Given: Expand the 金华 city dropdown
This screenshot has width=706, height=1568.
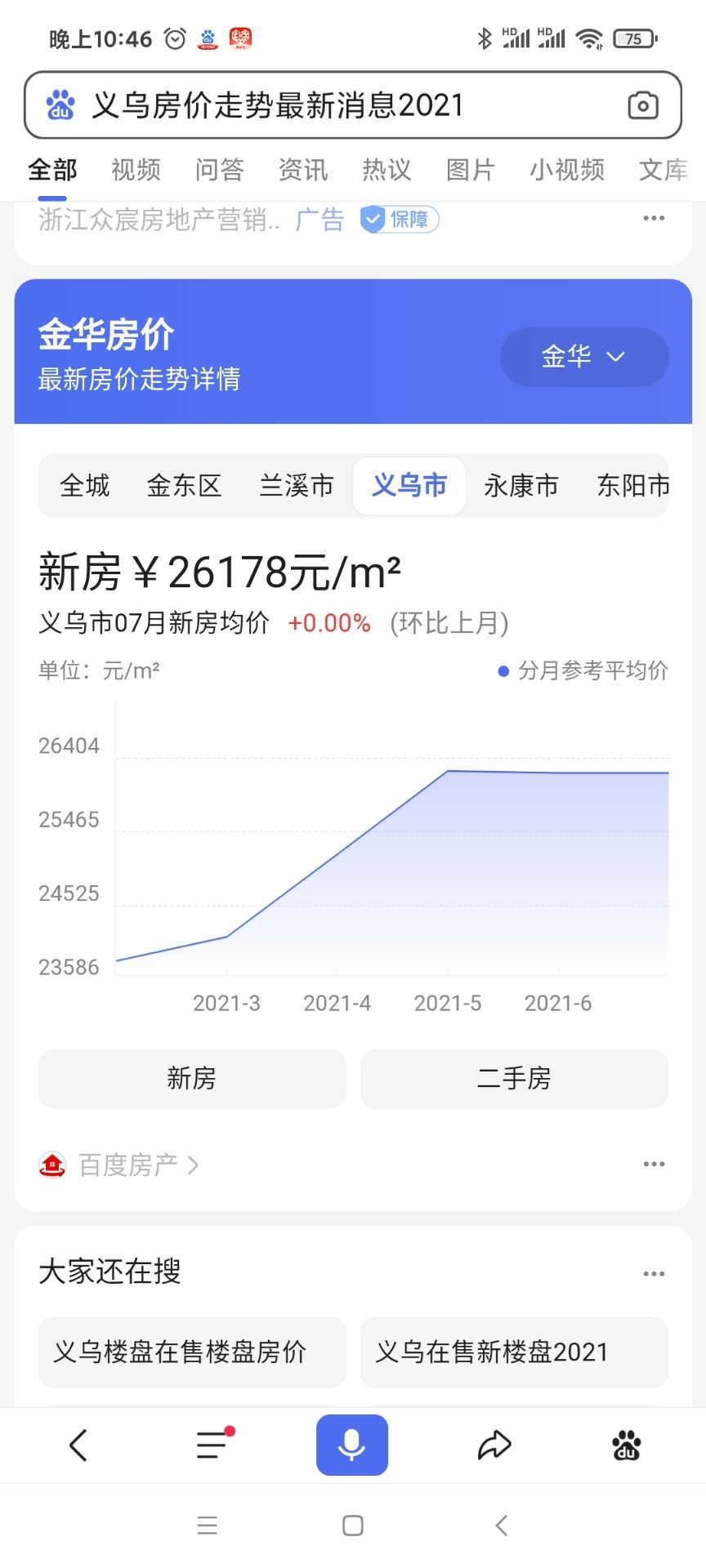Looking at the screenshot, I should [583, 357].
